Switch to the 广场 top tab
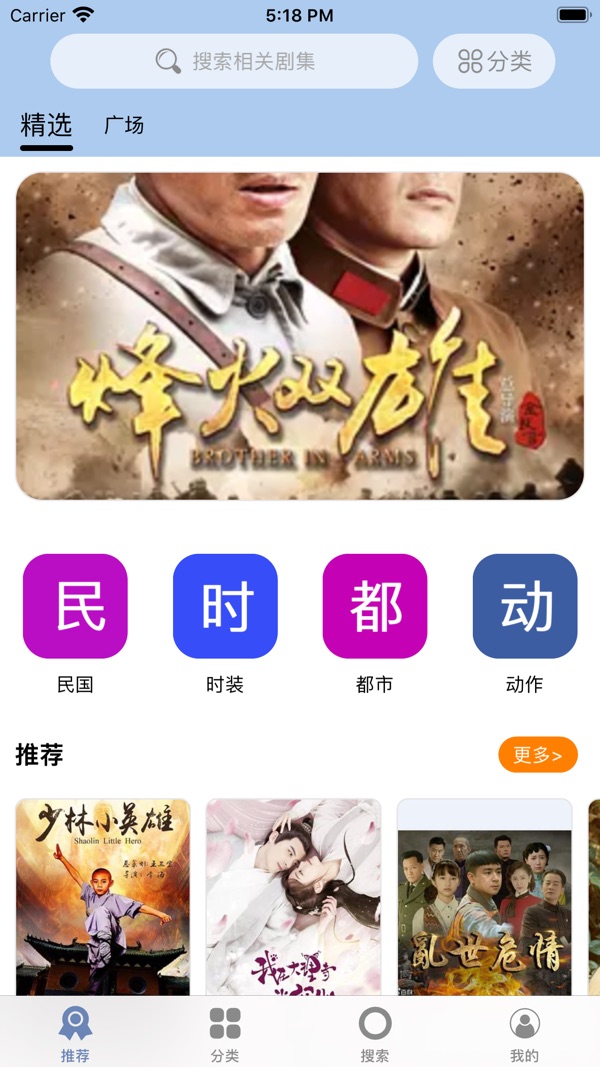 [x=124, y=125]
